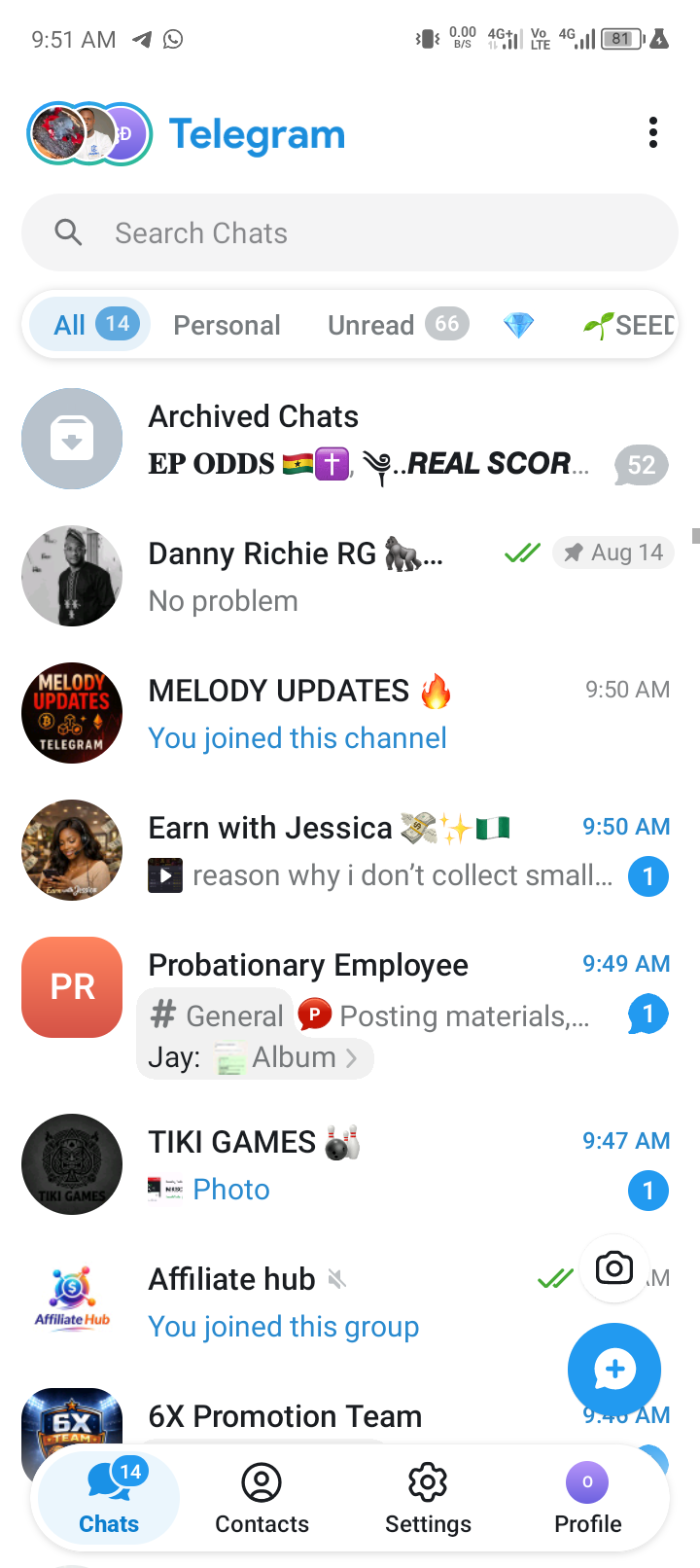Start a new message

point(613,1370)
